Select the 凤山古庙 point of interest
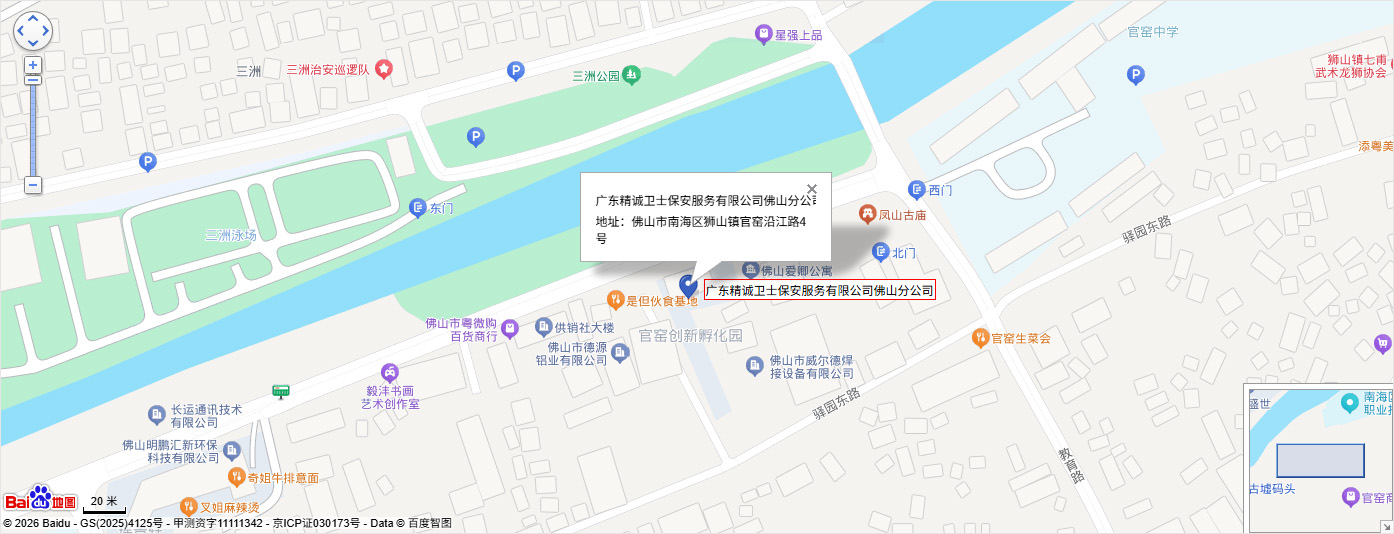The image size is (1394, 534). click(x=867, y=214)
